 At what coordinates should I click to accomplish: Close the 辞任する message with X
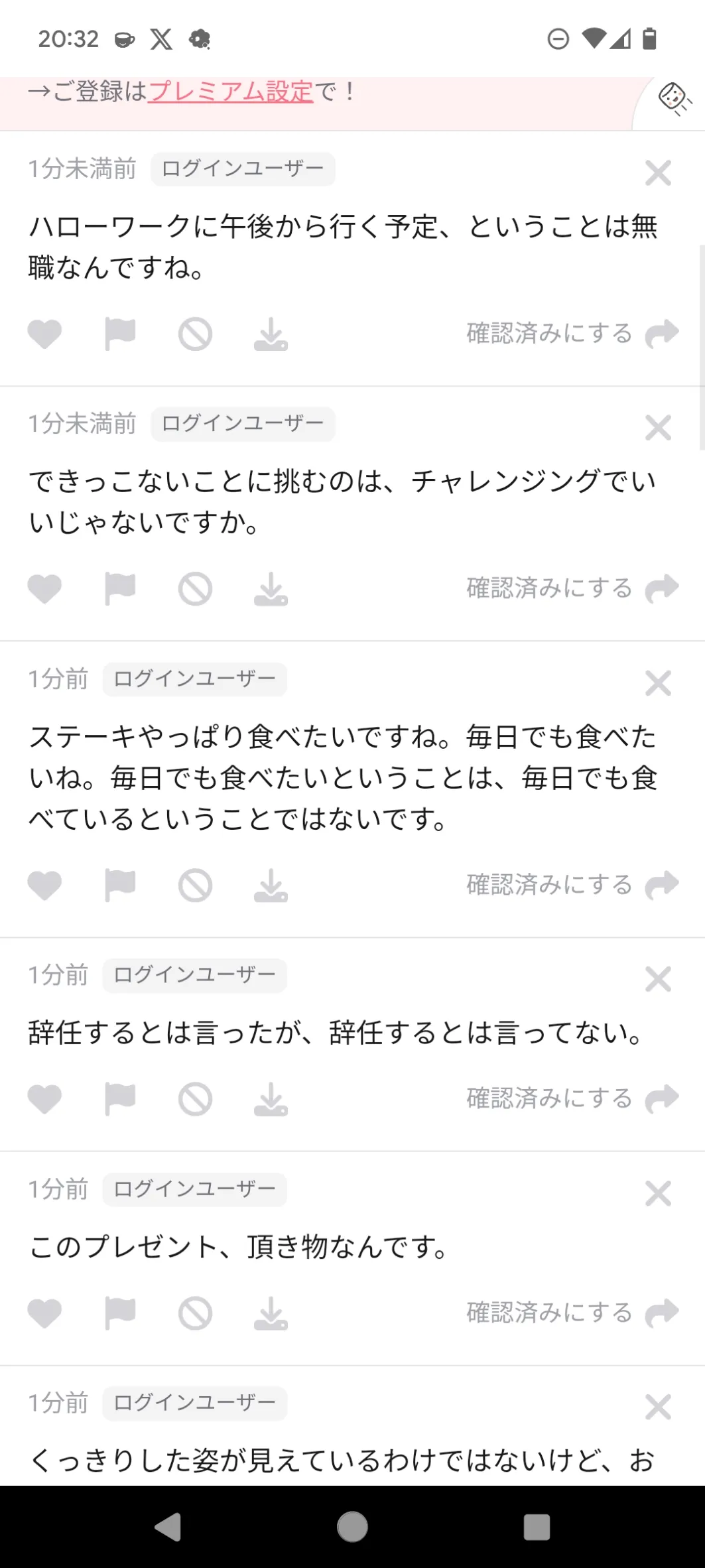coord(658,979)
